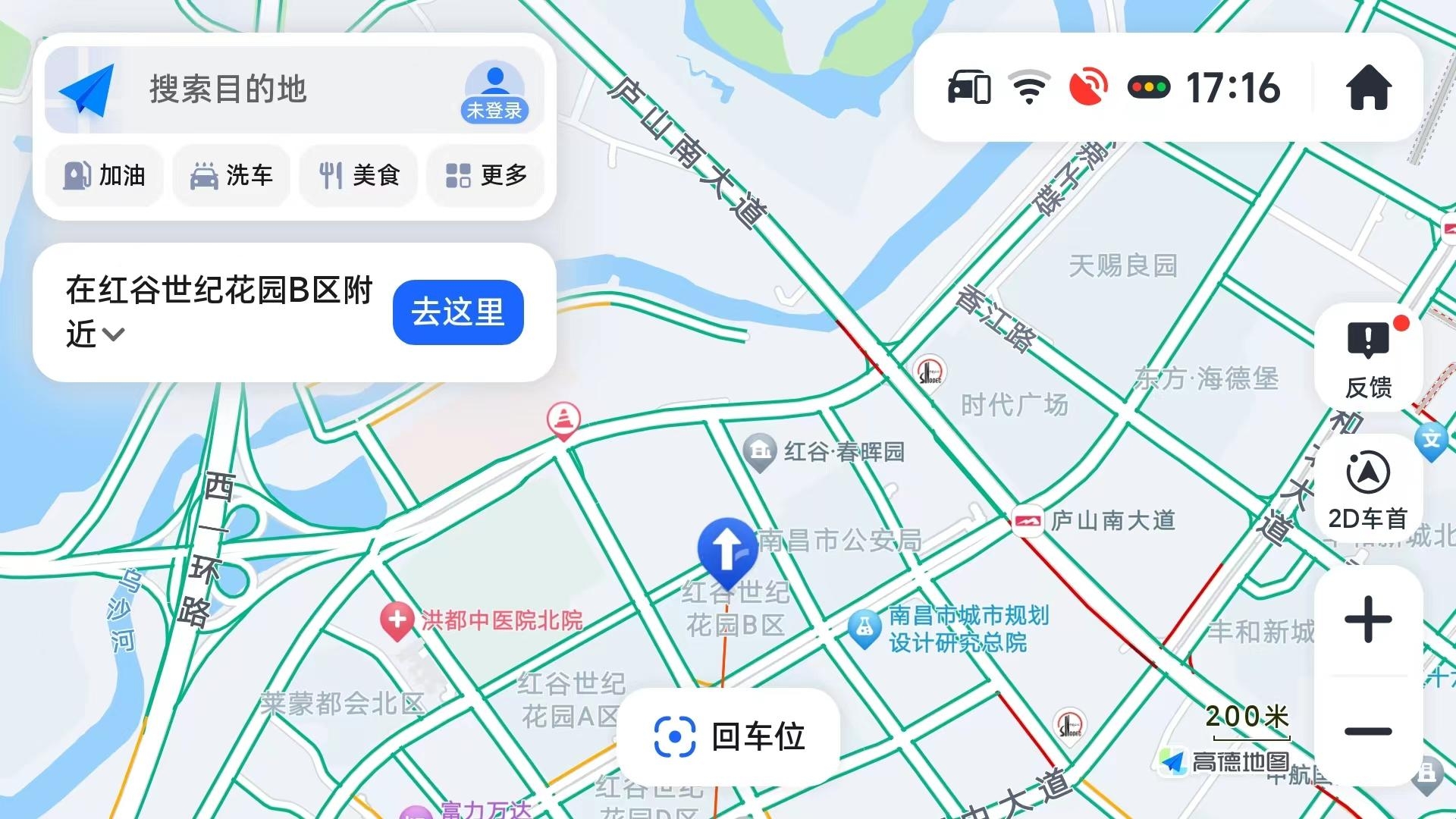Zoom out the map with minus
The image size is (1456, 819).
click(1368, 732)
